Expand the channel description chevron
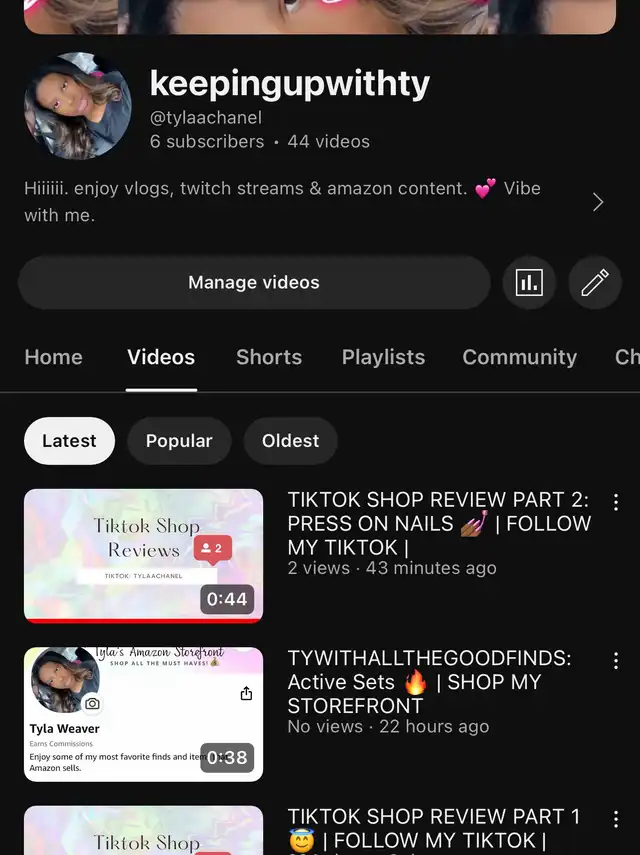This screenshot has height=855, width=640. (x=598, y=202)
